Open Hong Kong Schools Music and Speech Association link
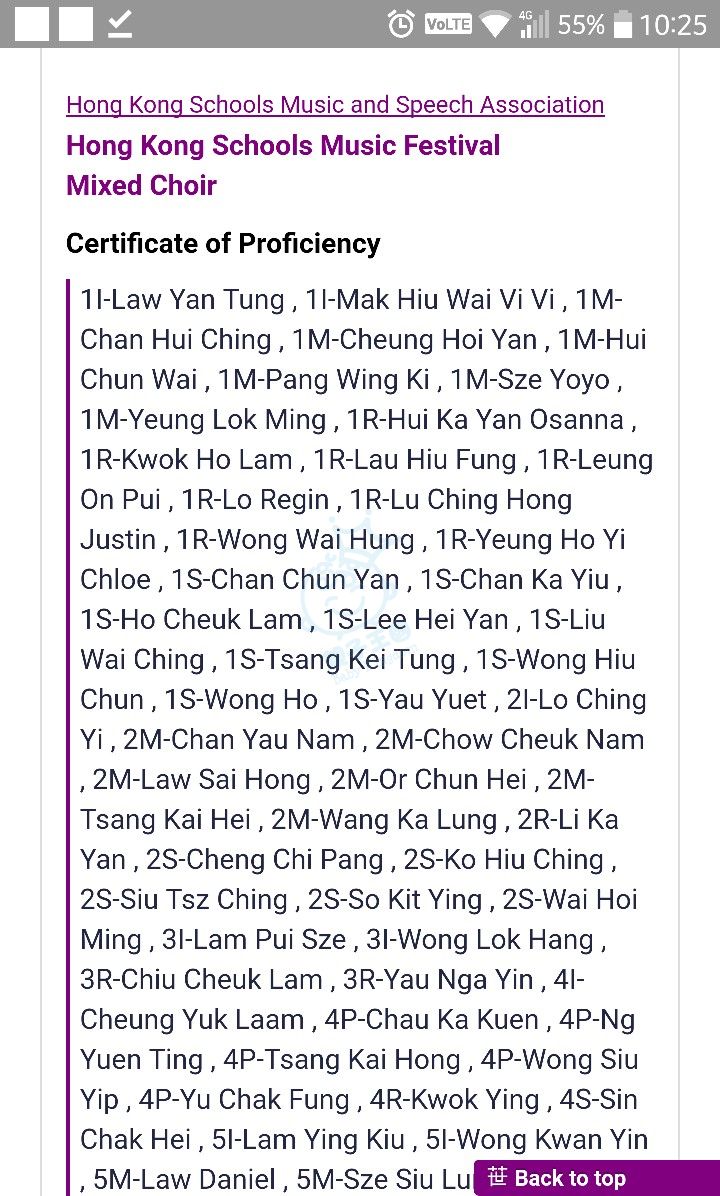Screen dimensions: 720x1196 coord(335,105)
